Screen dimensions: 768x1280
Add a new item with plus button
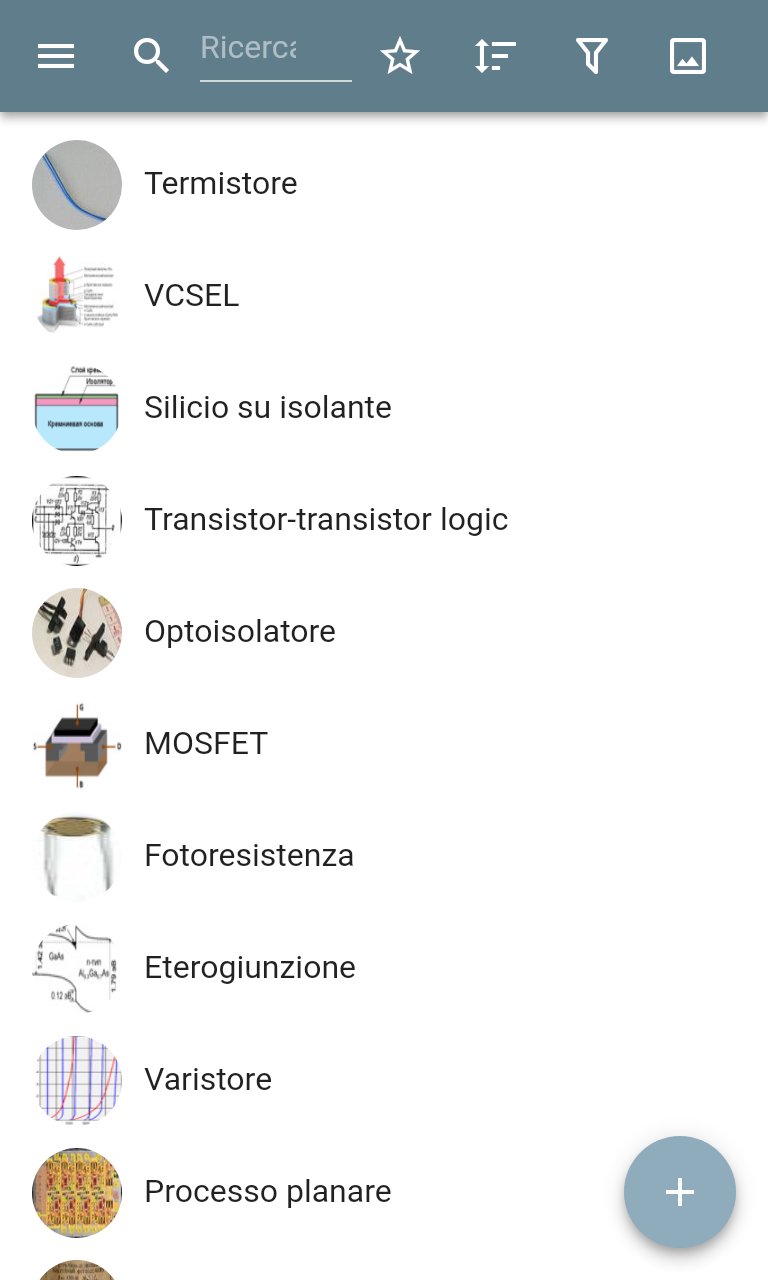tap(680, 1192)
